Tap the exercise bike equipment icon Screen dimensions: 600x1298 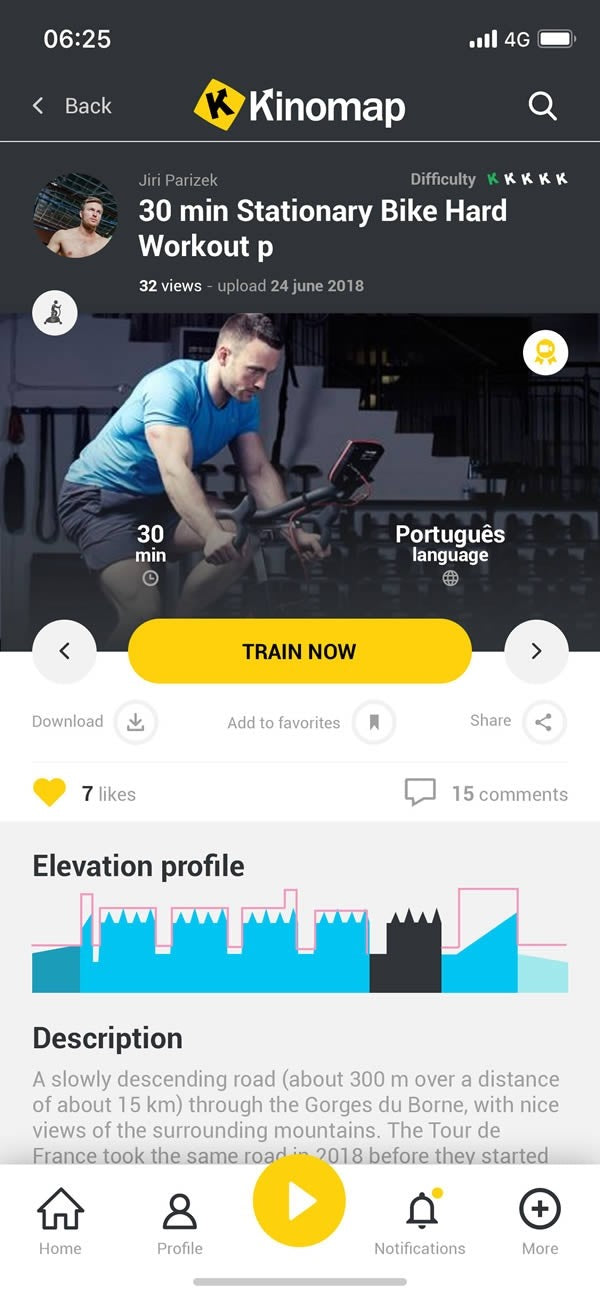[55, 313]
